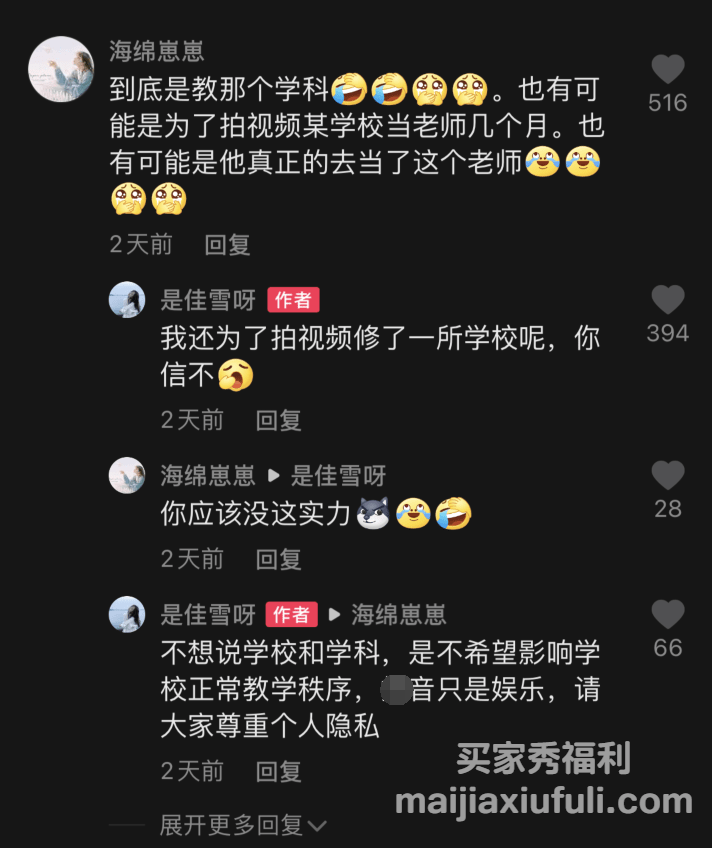Like 海绵崽崽's comment with 516 likes
712x848 pixels.
click(x=667, y=70)
